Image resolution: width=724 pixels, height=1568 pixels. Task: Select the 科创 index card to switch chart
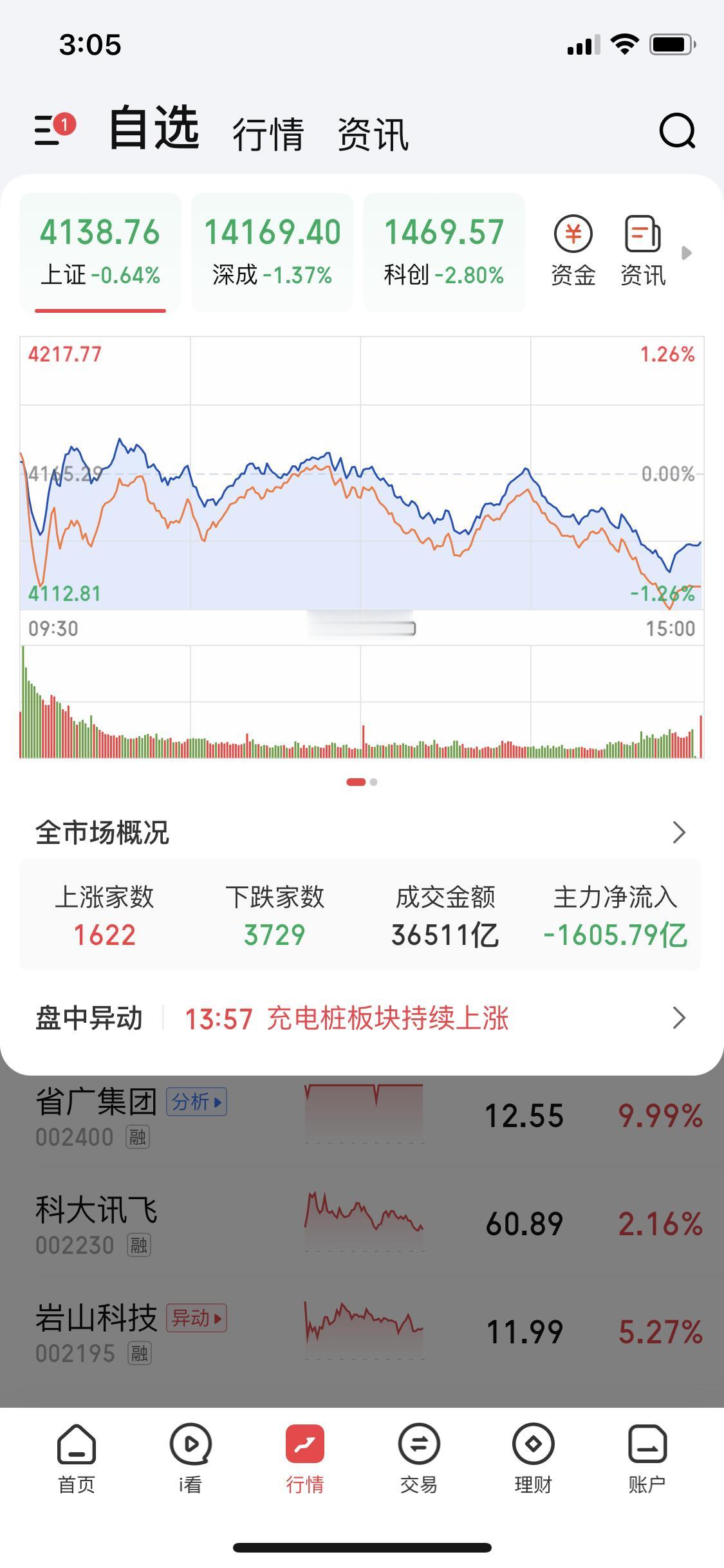(x=444, y=251)
